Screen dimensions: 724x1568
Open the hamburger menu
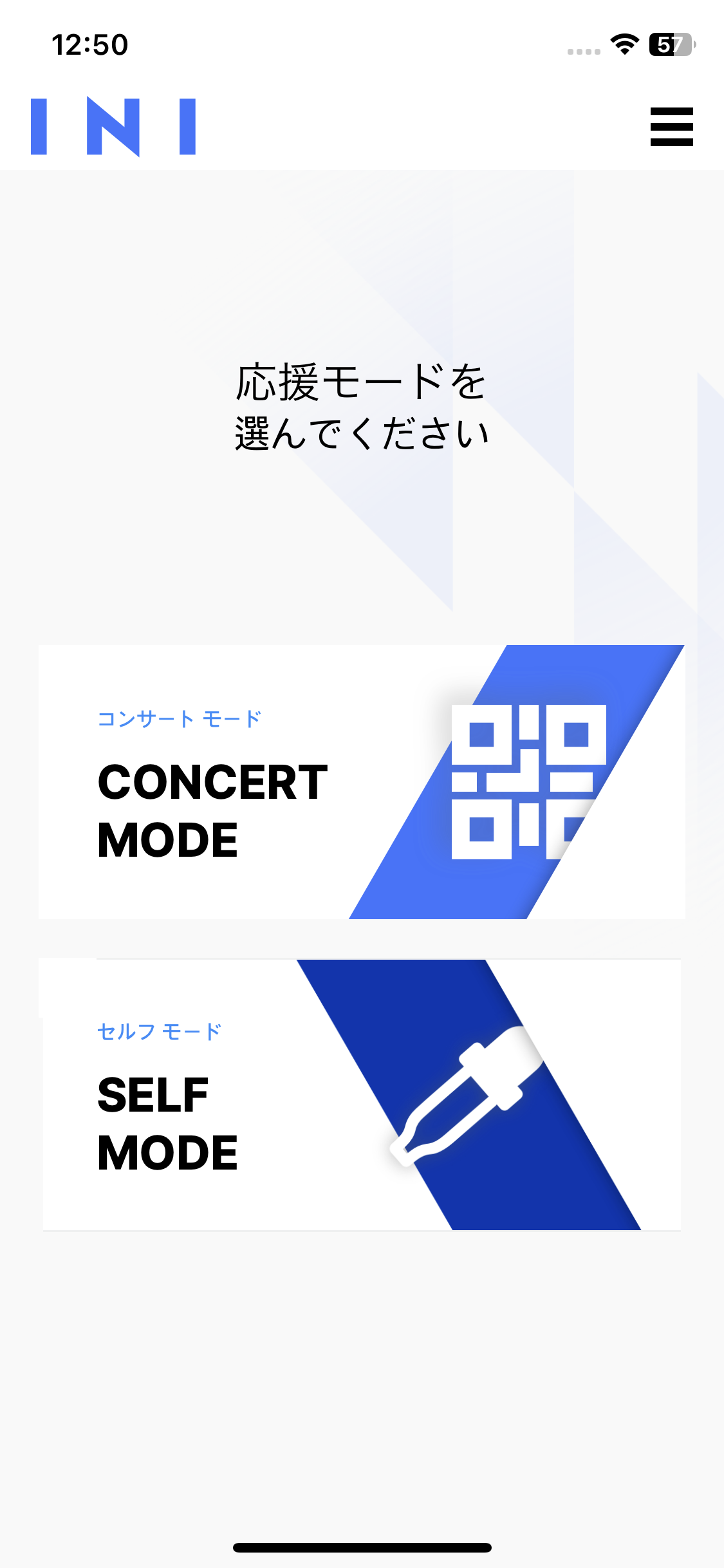coord(671,127)
